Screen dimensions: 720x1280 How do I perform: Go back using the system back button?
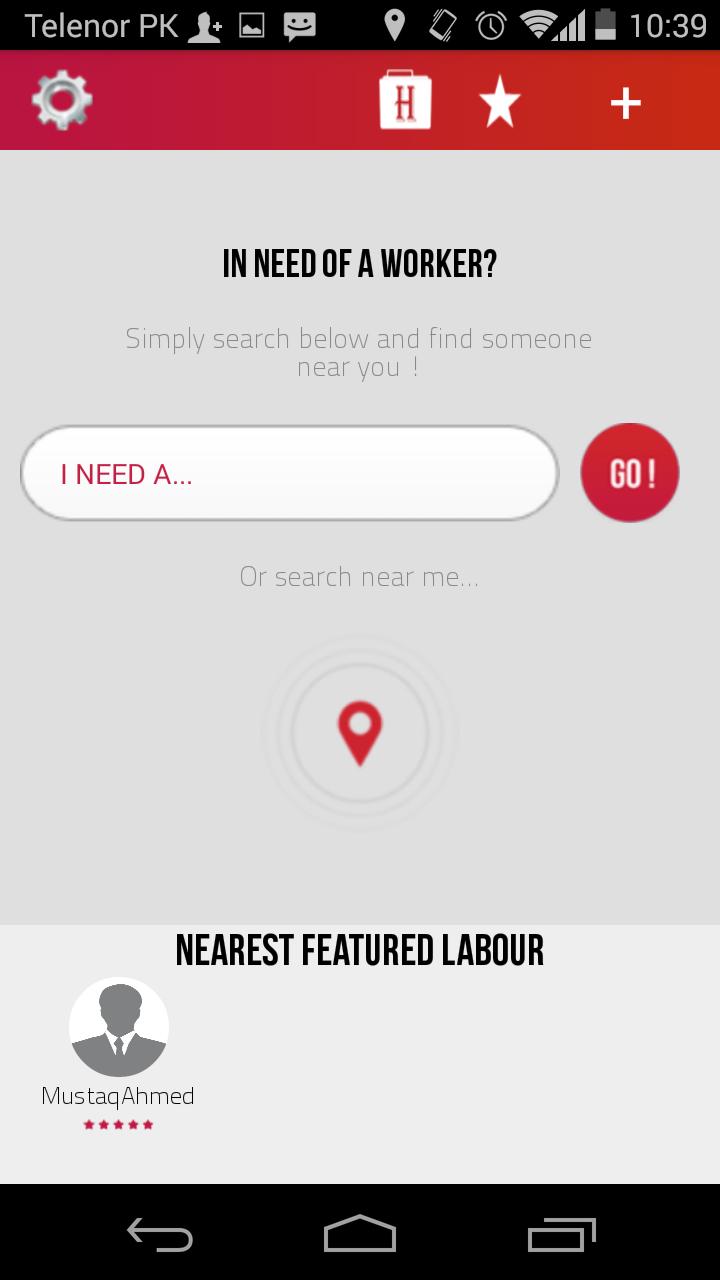pos(160,1235)
